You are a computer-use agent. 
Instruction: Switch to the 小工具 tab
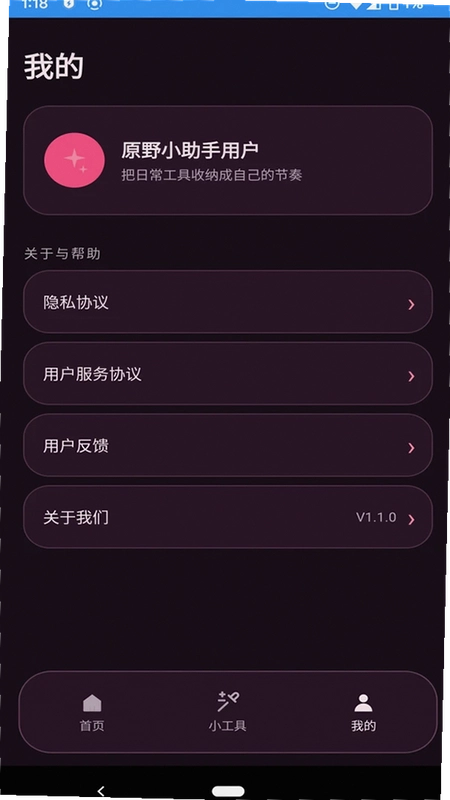pos(228,712)
